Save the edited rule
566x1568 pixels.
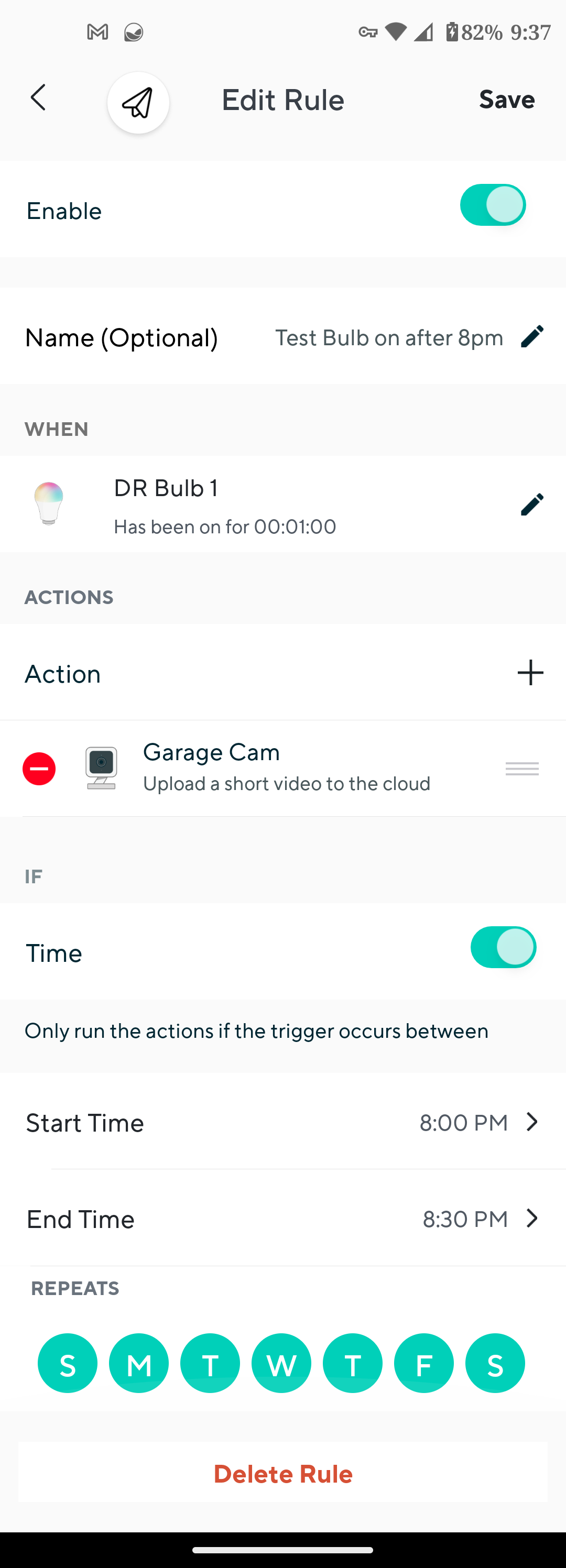(x=506, y=99)
